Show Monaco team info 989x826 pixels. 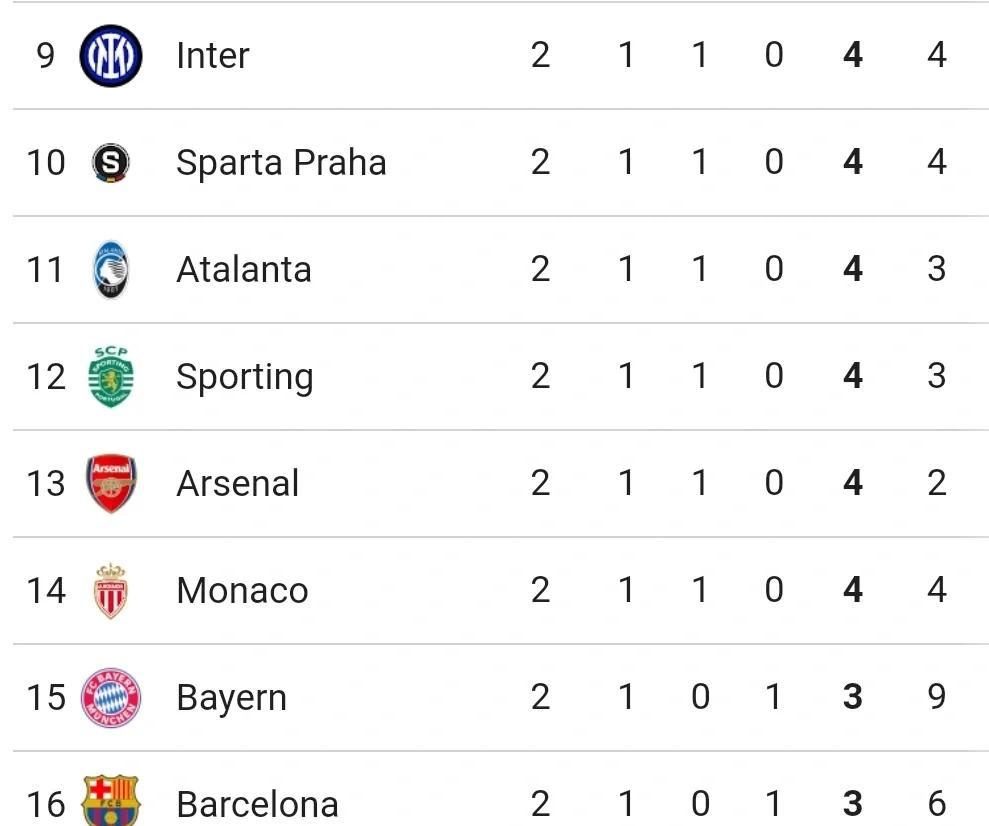tap(242, 591)
